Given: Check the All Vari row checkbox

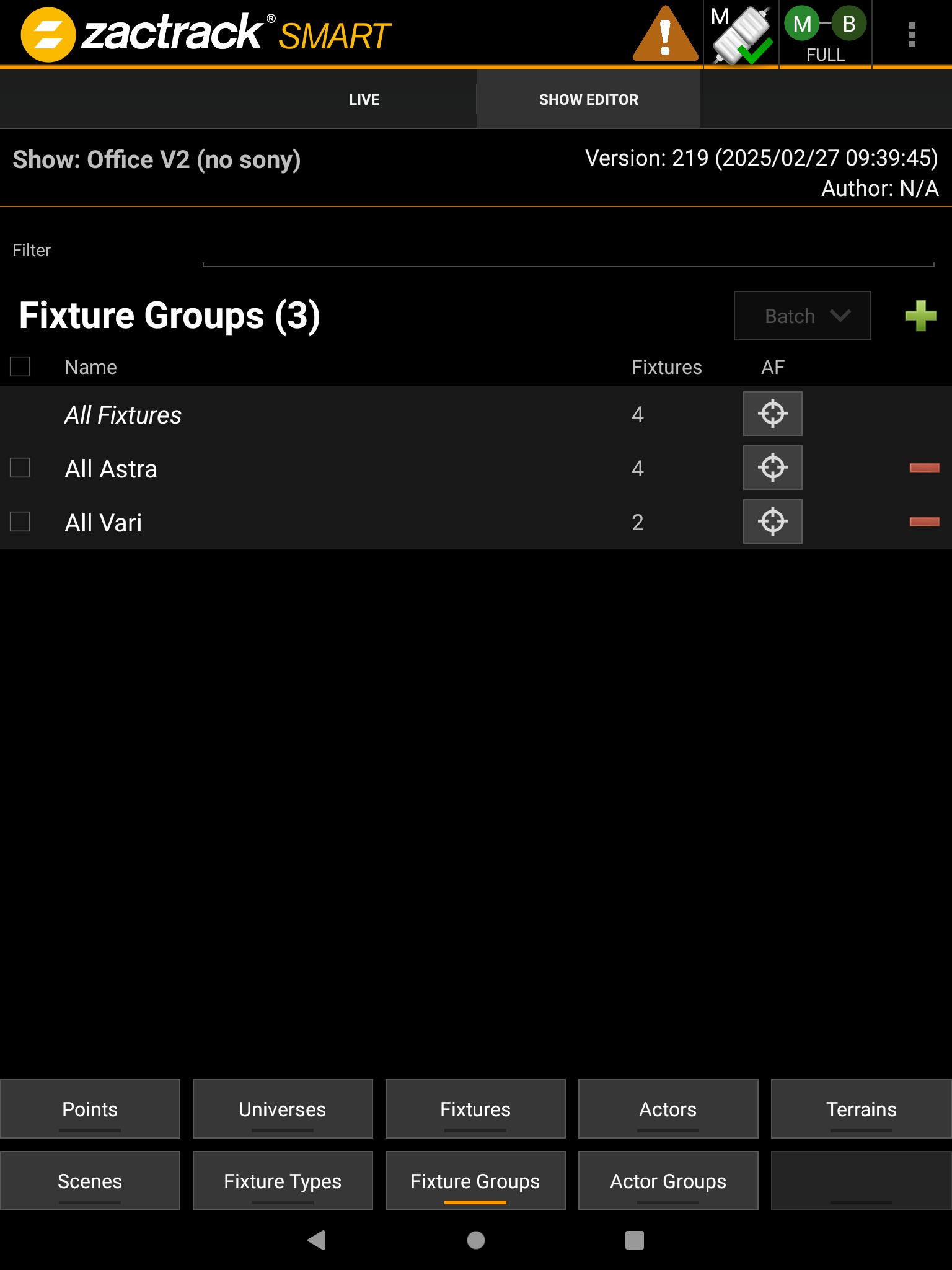Looking at the screenshot, I should pos(20,522).
